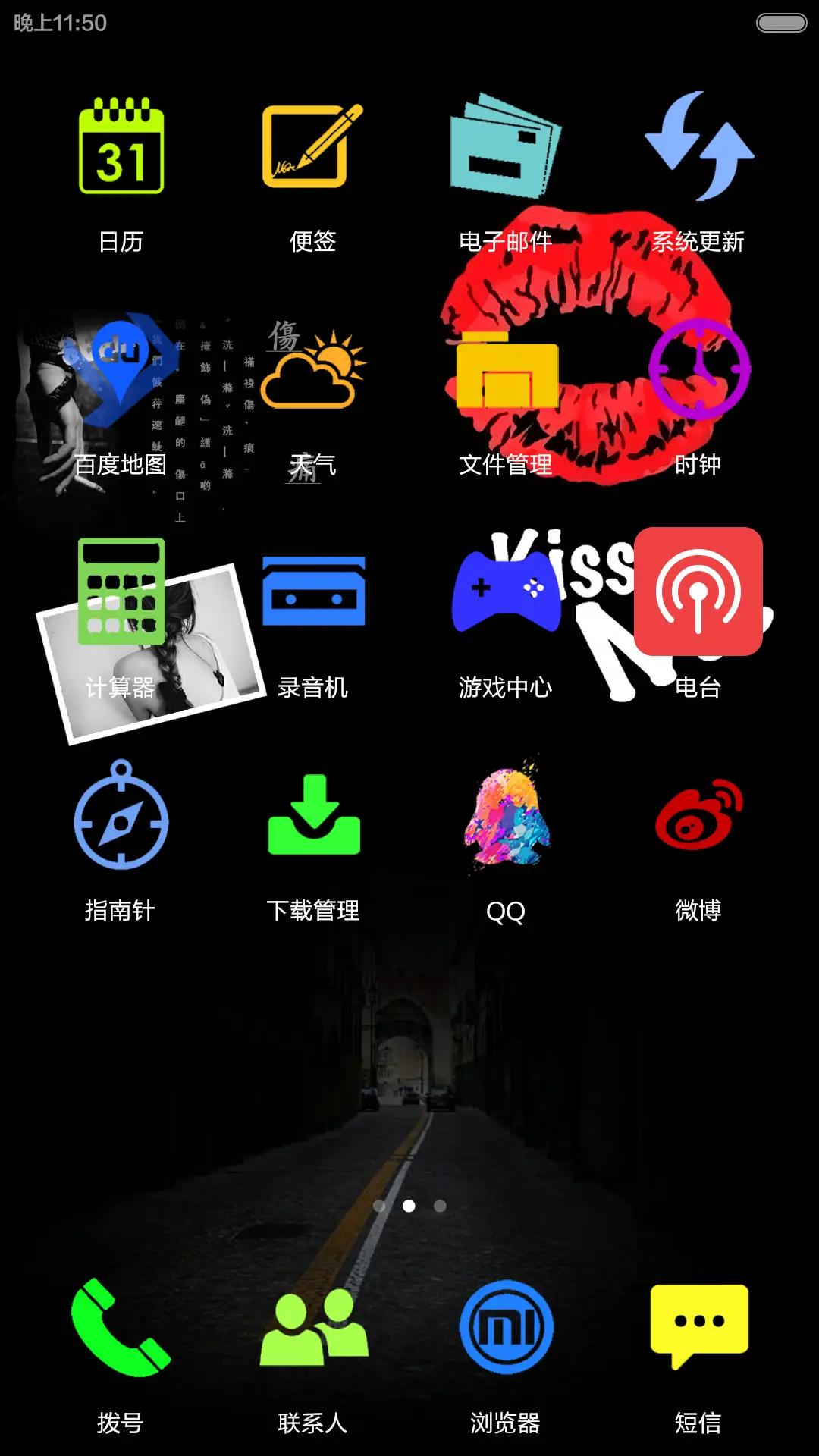The image size is (819, 1456).
Task: Open 联系人 contacts
Action: pos(312,1327)
